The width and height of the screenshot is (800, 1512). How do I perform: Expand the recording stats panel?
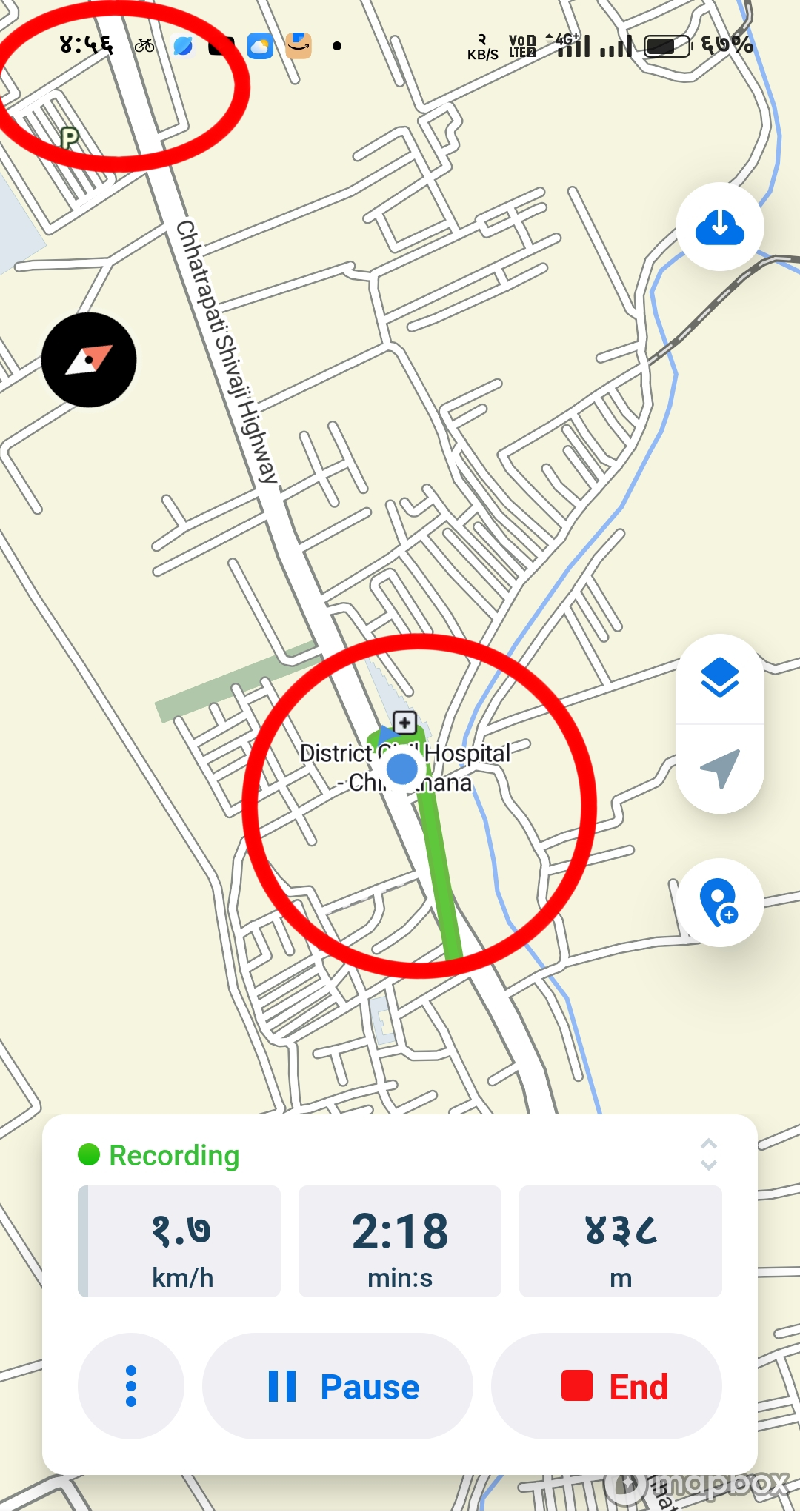click(x=708, y=1154)
